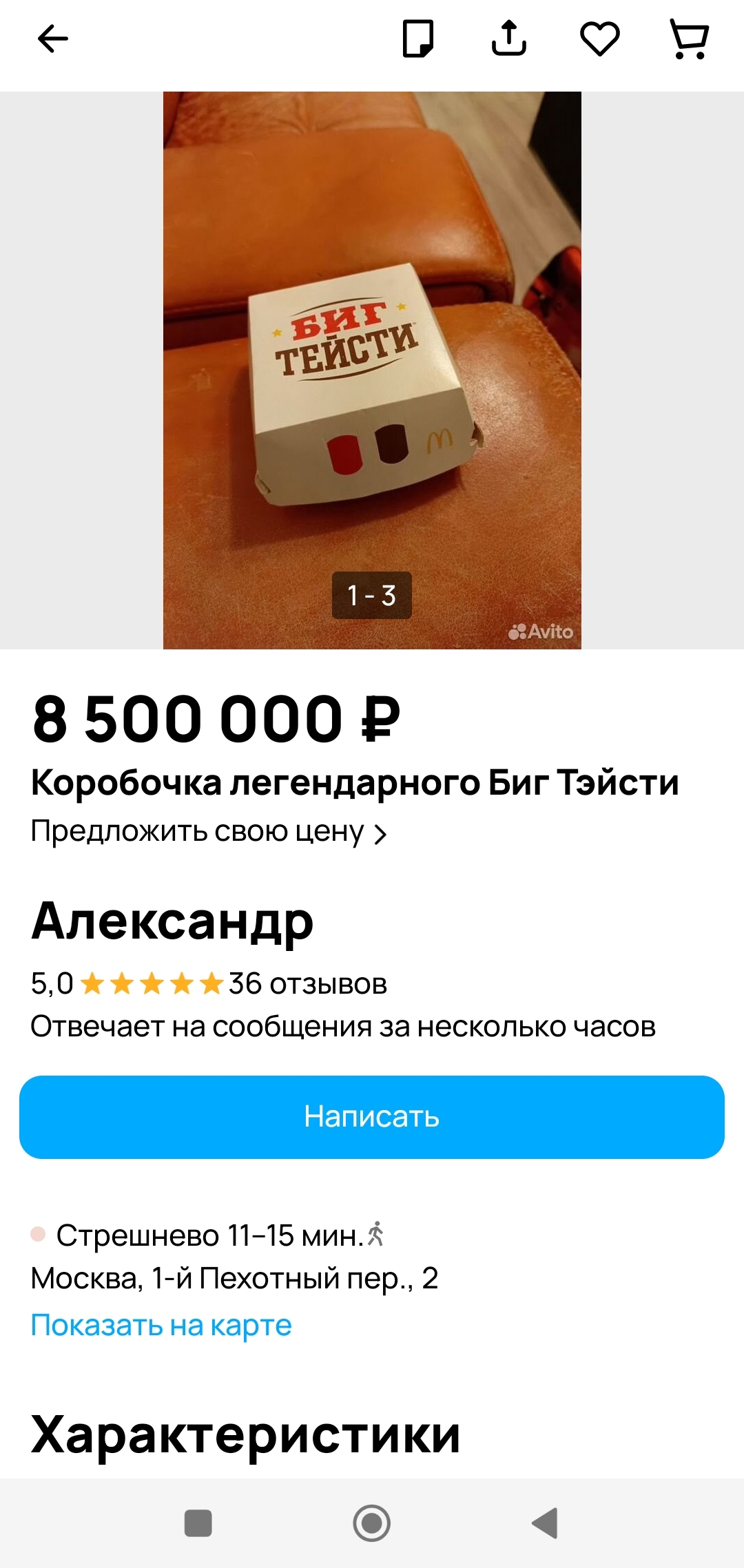Go back using the top-left arrow

pos(53,39)
